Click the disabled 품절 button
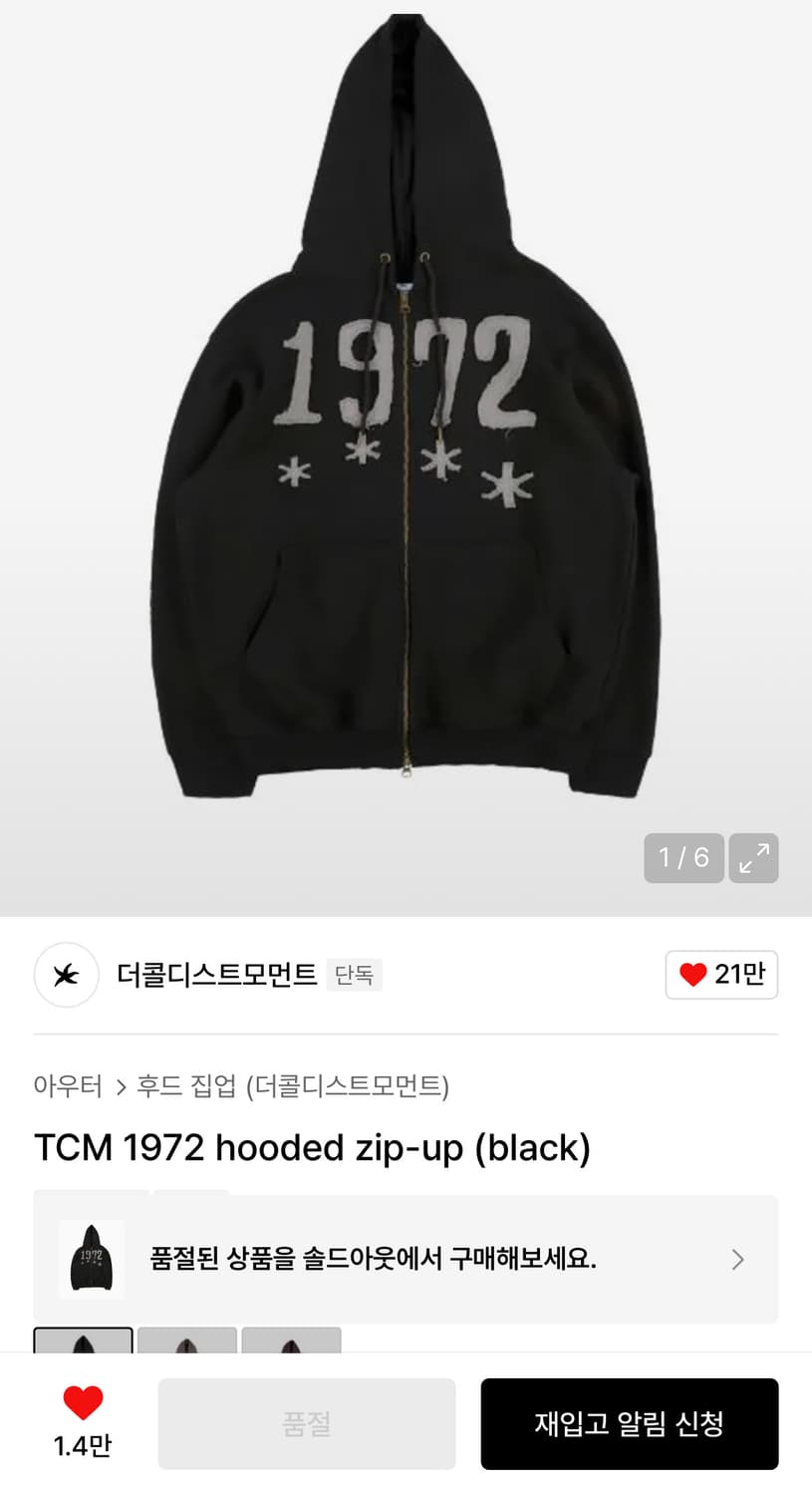812x1495 pixels. tap(306, 1423)
